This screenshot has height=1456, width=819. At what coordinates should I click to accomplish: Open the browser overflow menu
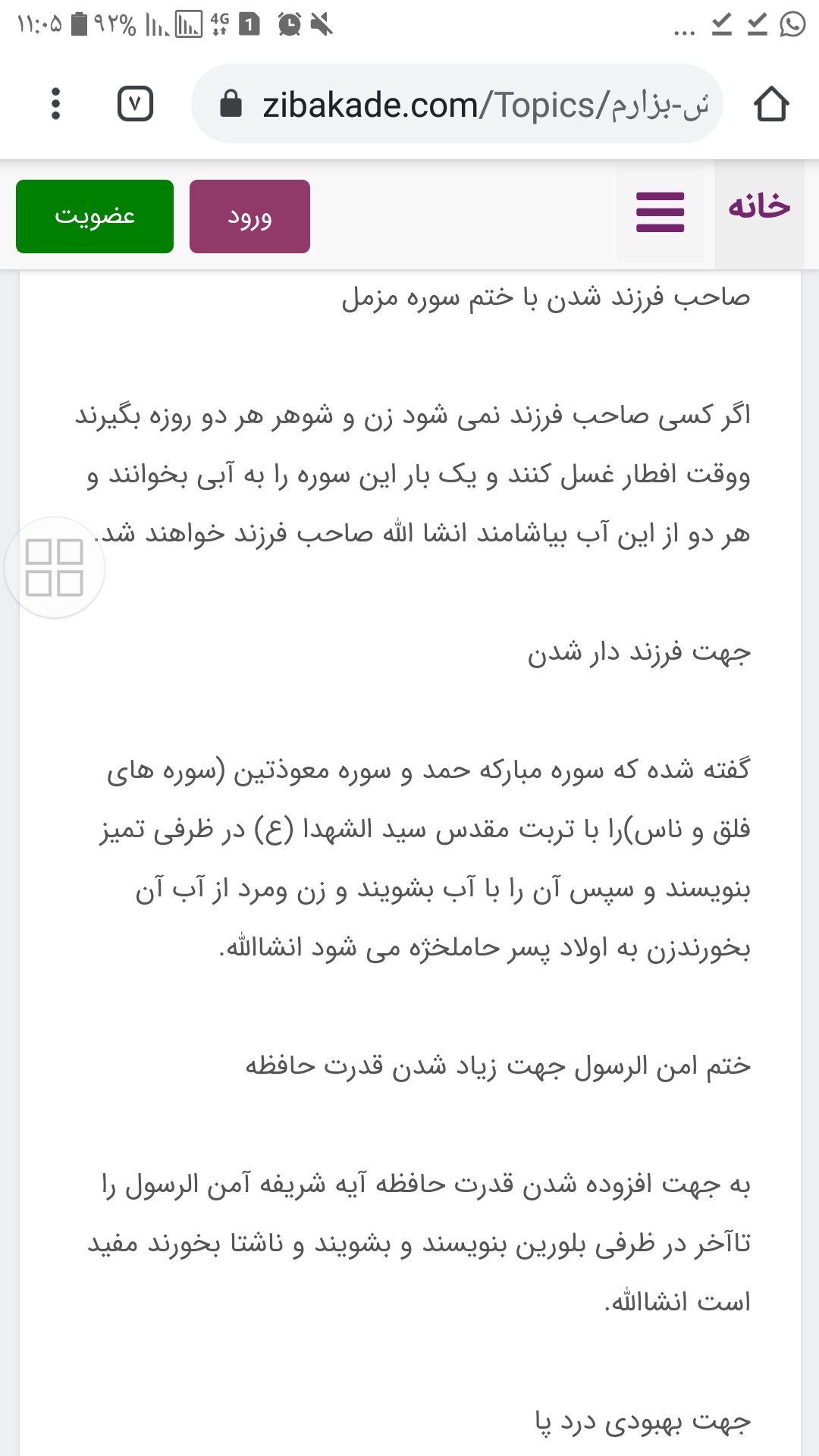55,104
